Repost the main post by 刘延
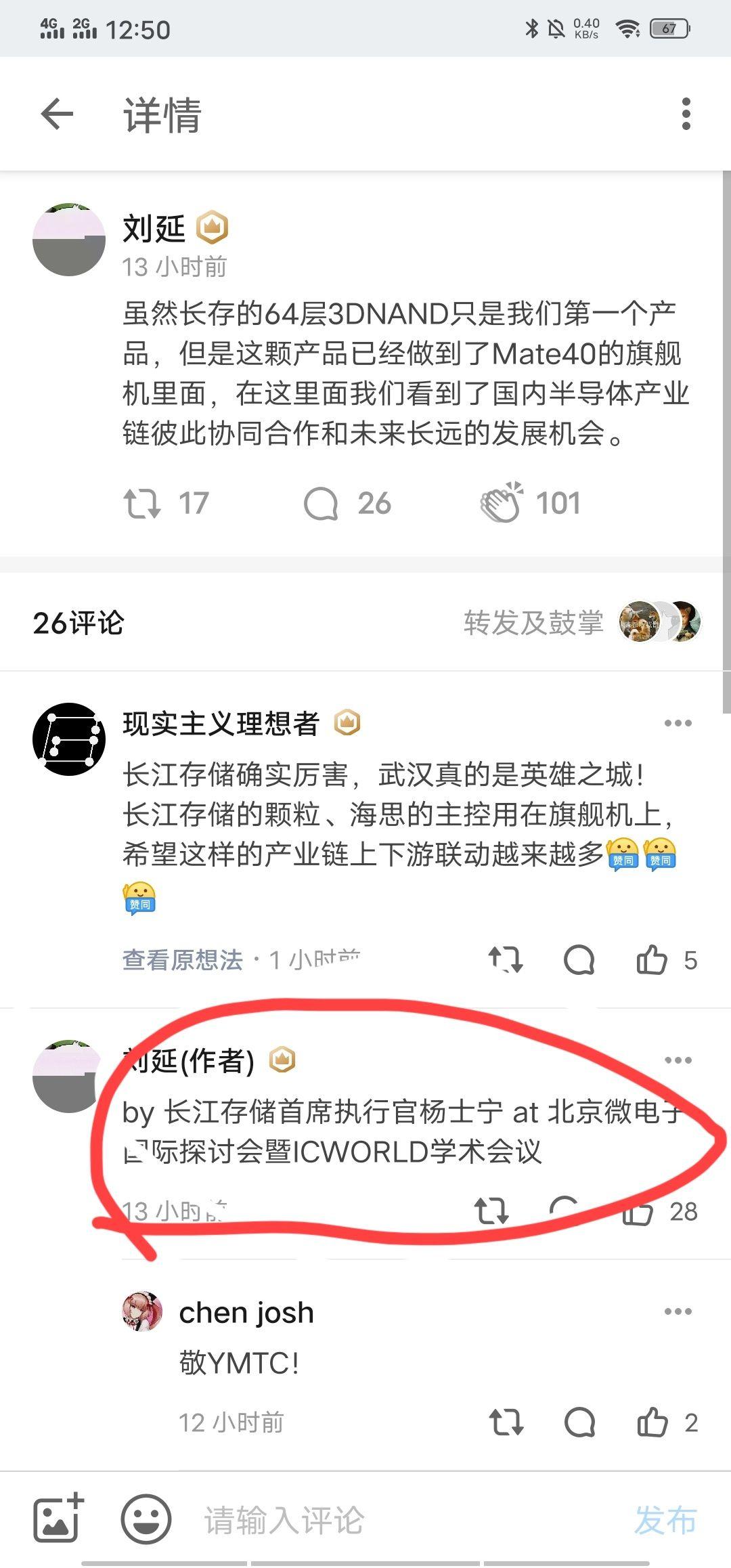 (x=166, y=503)
